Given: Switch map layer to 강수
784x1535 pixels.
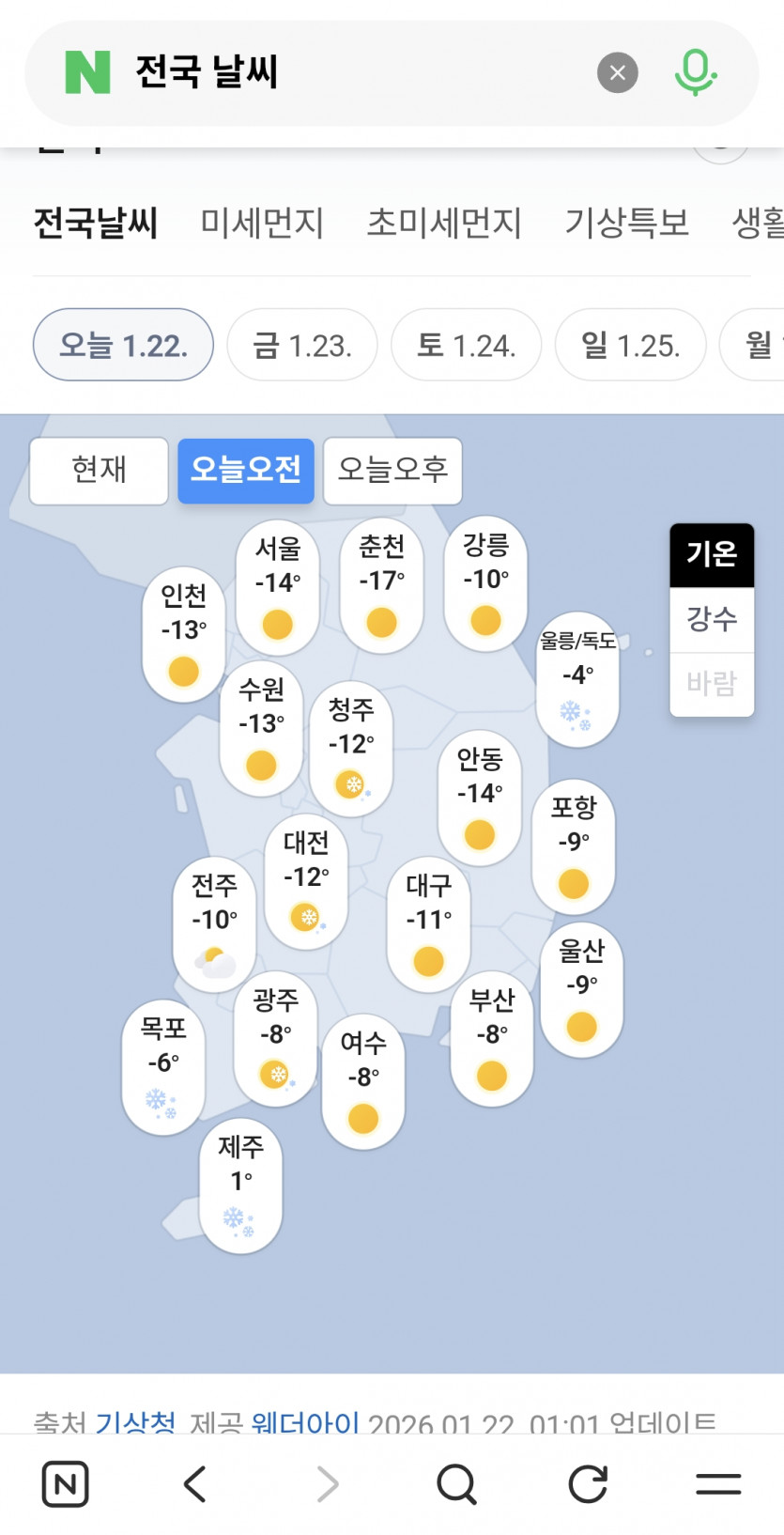Looking at the screenshot, I should tap(712, 619).
